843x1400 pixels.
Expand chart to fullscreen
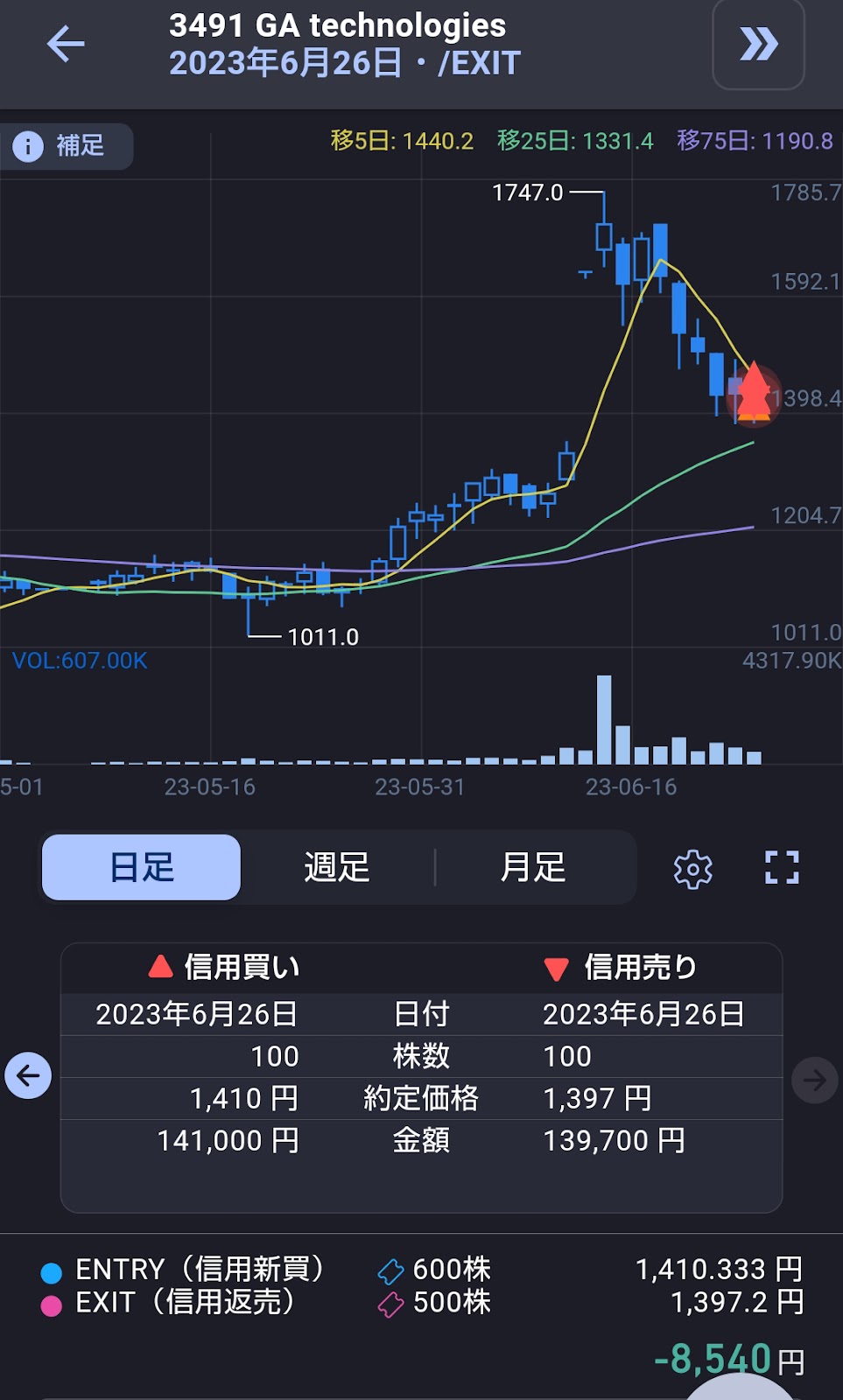pyautogui.click(x=782, y=868)
